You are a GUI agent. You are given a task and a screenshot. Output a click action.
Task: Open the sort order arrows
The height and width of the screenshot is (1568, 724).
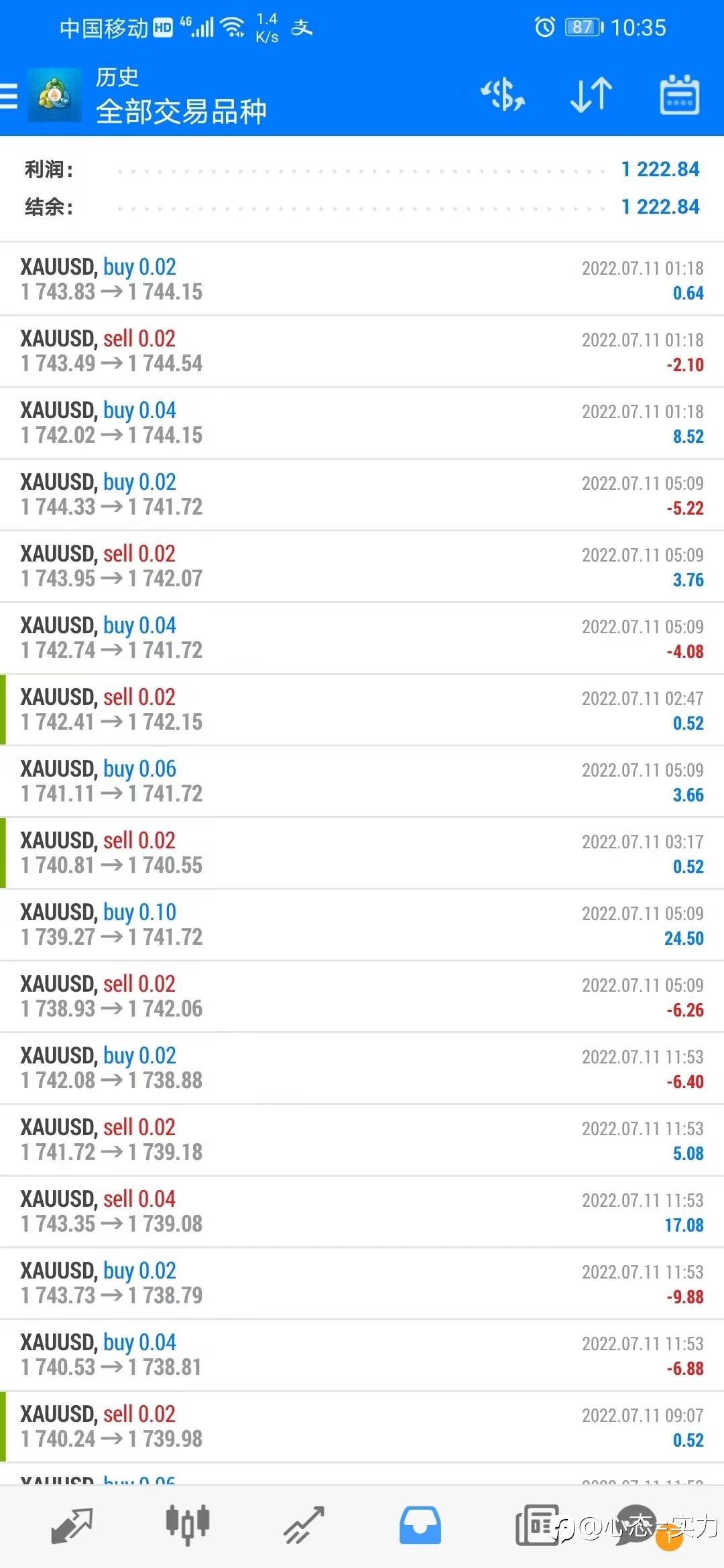(591, 94)
